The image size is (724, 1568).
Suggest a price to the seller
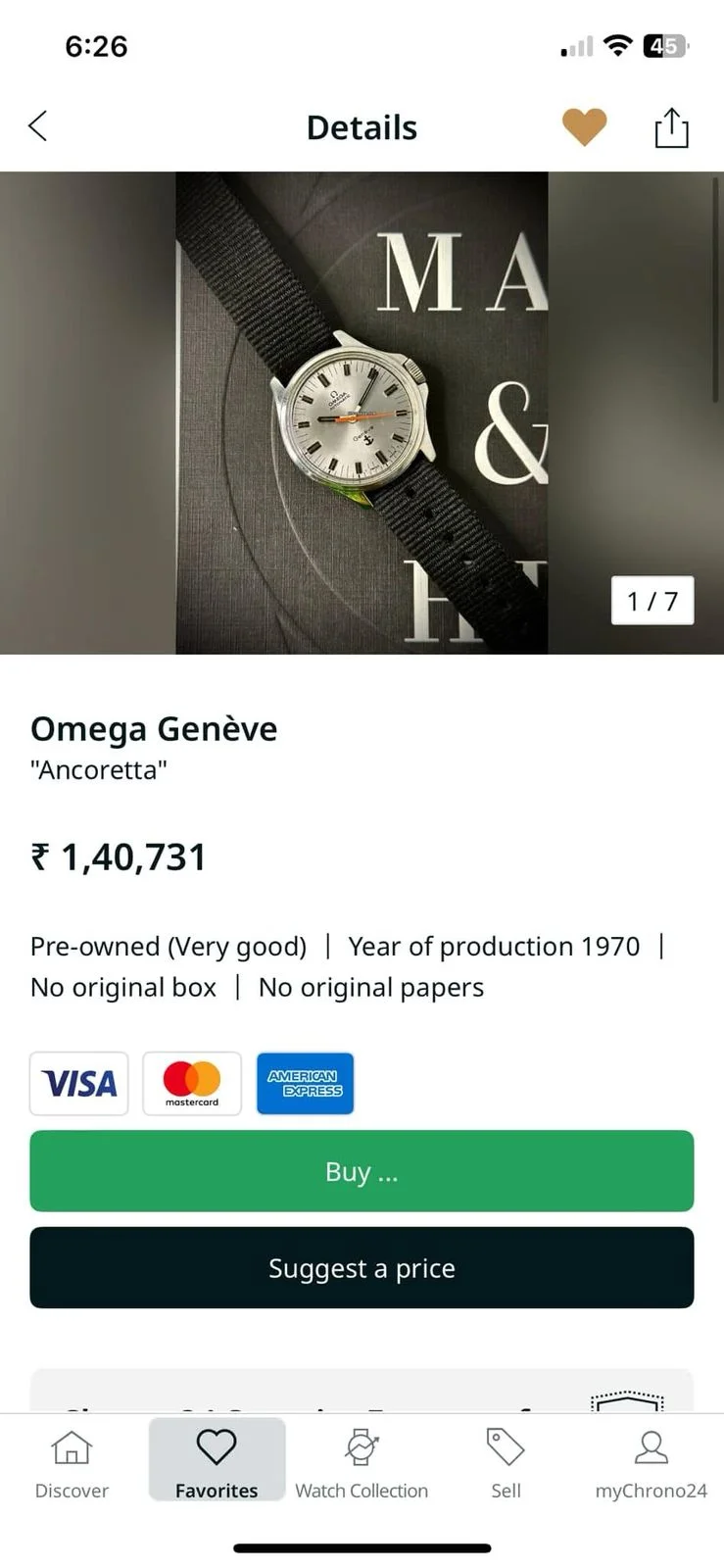tap(362, 1268)
